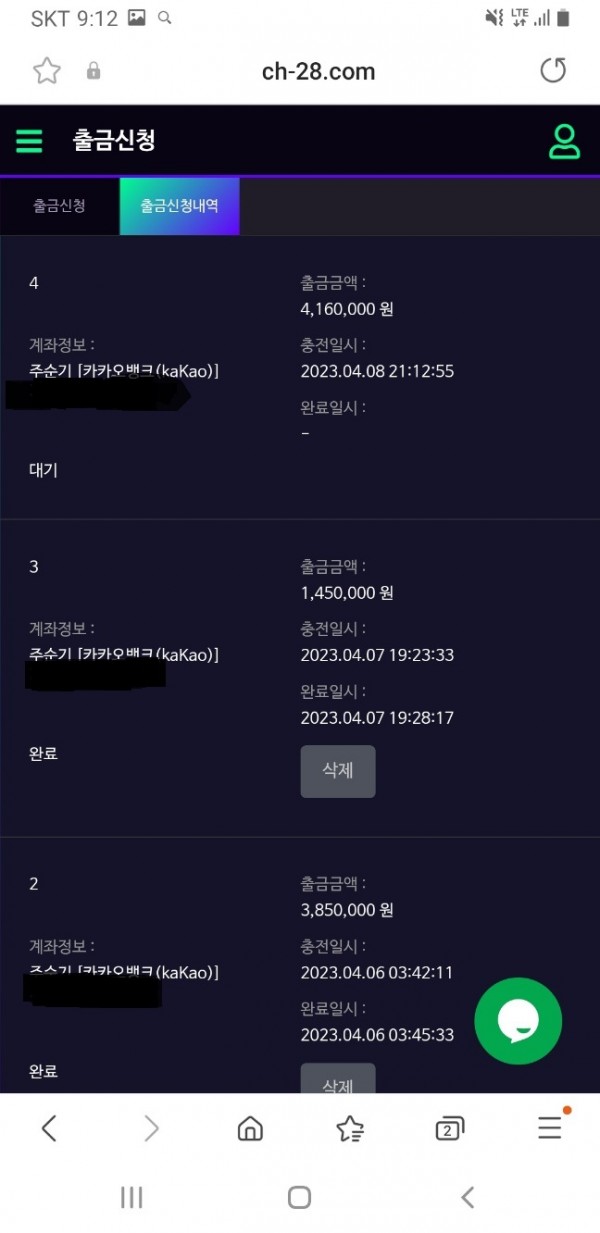Go to the browser home page
This screenshot has width=600, height=1233.
(x=250, y=1129)
